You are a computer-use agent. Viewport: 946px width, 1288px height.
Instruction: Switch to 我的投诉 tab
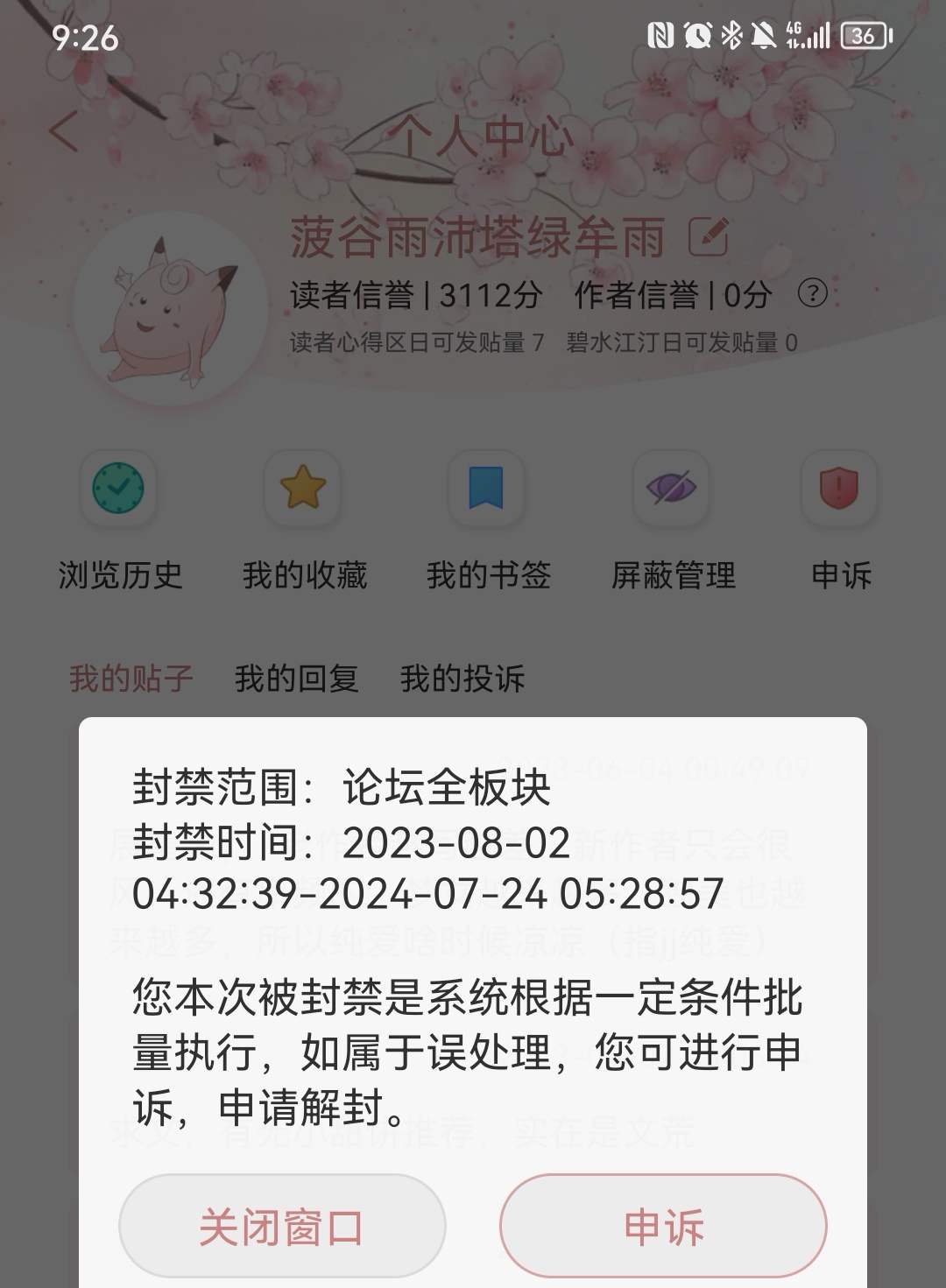(462, 679)
